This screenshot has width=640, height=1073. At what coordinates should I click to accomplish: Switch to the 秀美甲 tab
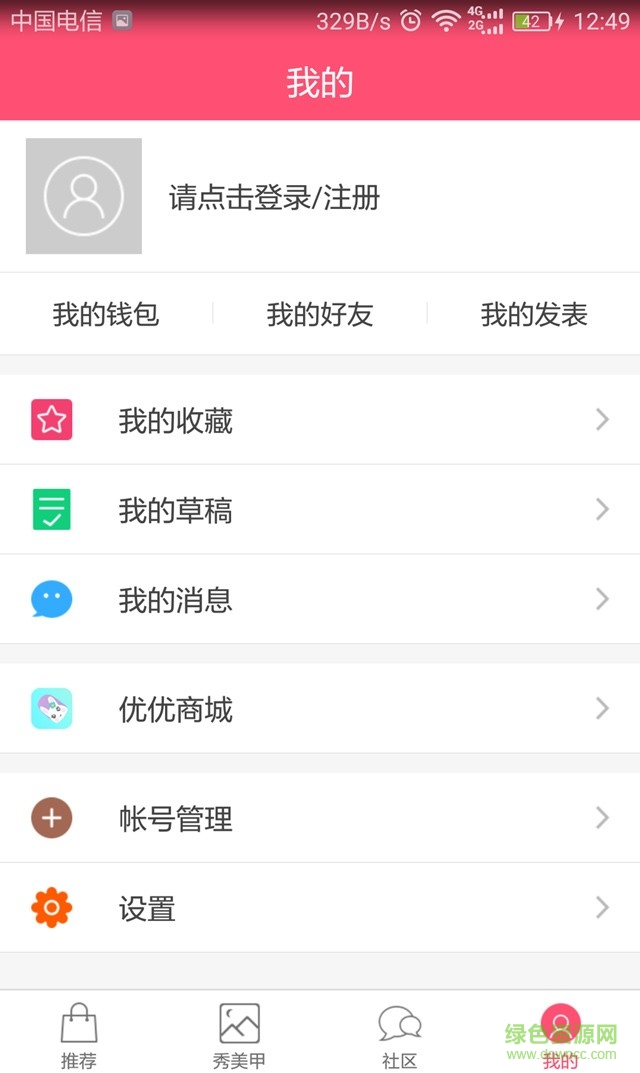point(239,1035)
